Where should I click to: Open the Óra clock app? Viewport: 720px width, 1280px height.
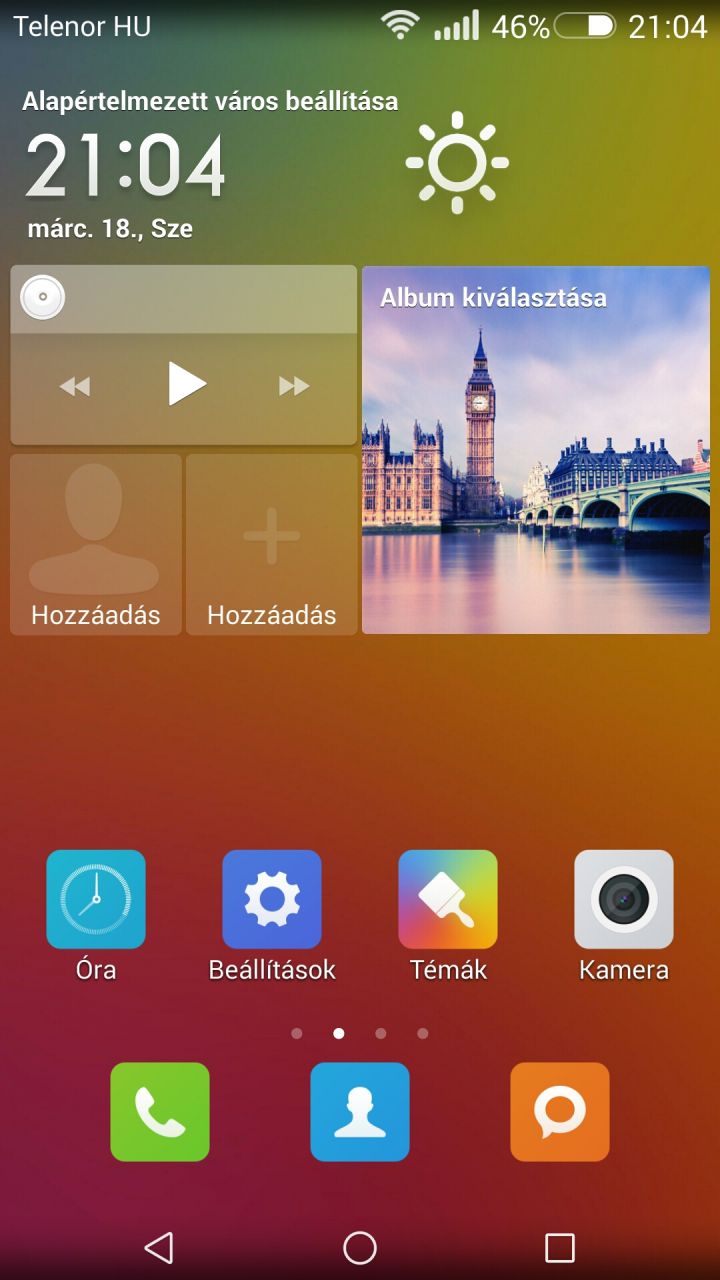tap(96, 899)
